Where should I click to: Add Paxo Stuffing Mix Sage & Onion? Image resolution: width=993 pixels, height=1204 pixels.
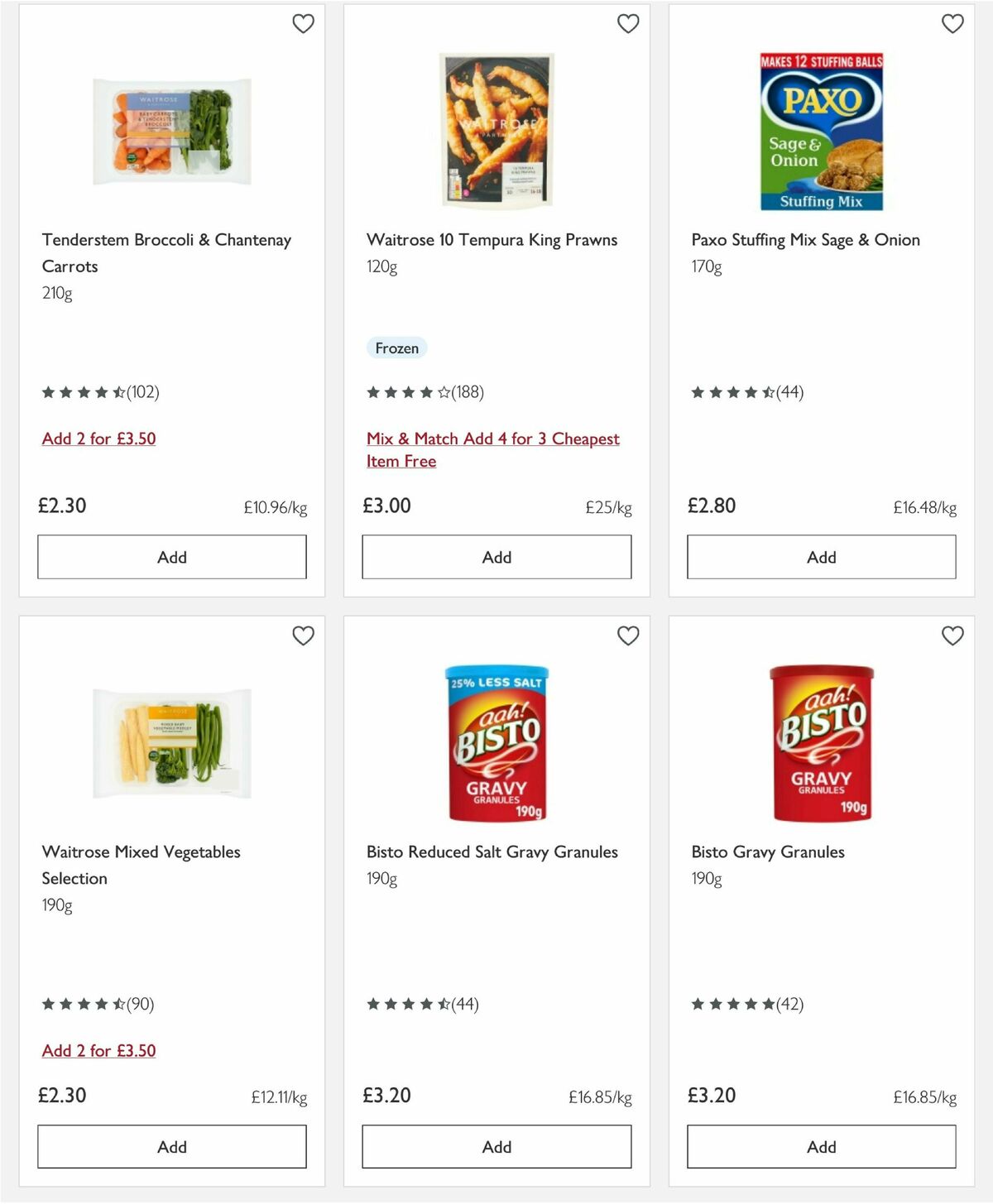[820, 557]
